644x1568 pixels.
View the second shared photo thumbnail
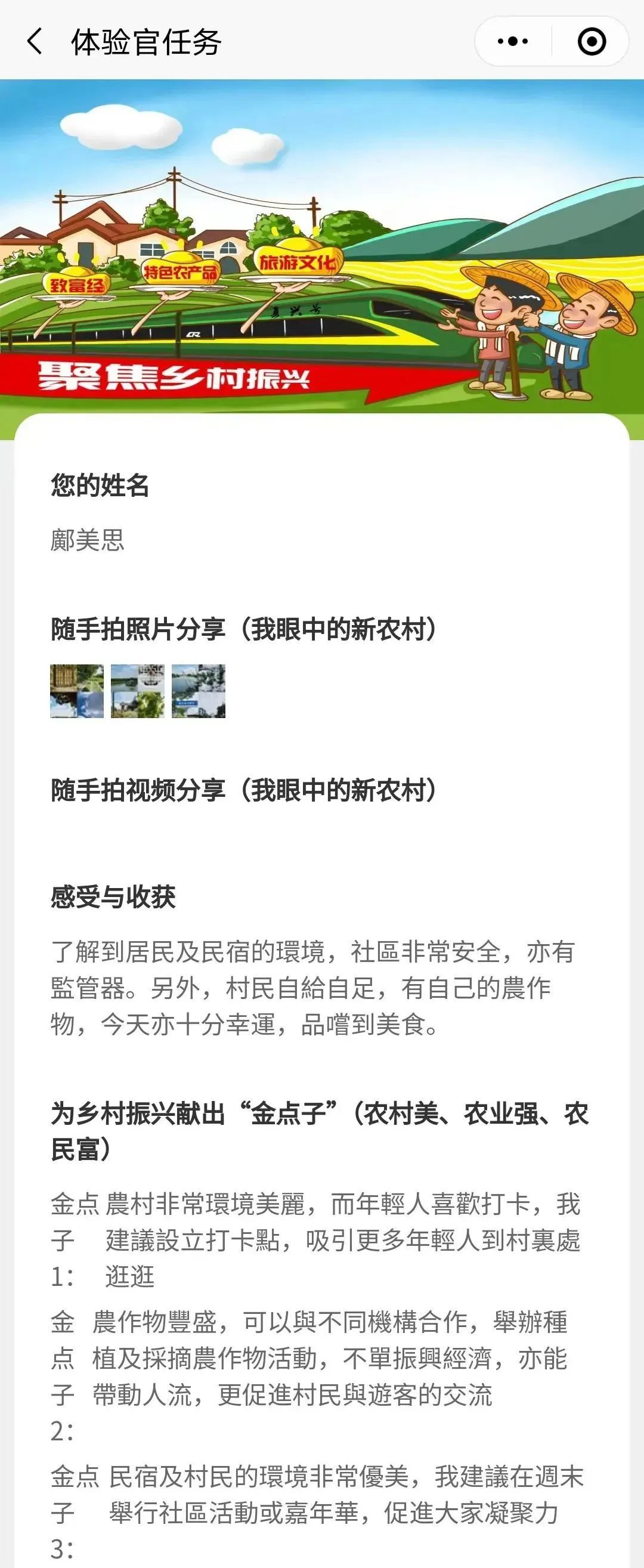pos(138,691)
